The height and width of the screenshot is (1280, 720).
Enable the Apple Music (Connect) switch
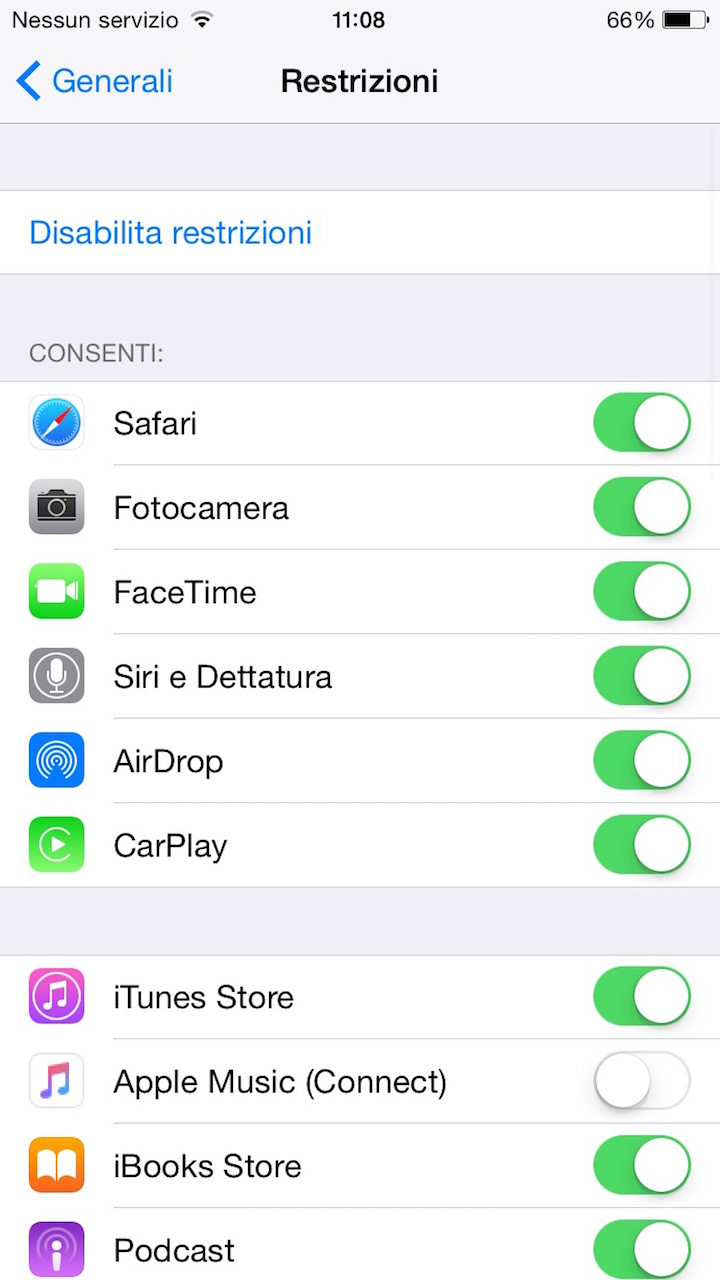click(x=641, y=1081)
